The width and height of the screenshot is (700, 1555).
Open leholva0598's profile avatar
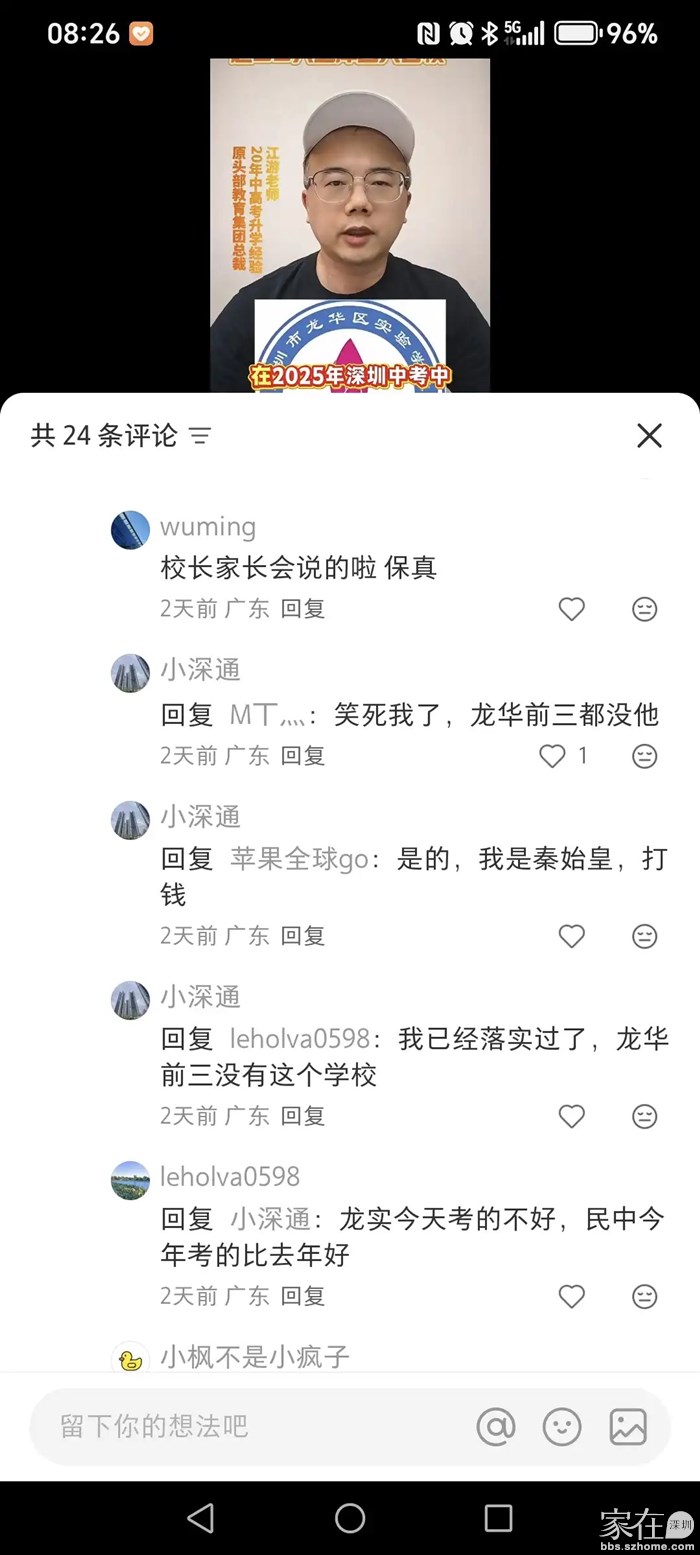(130, 1180)
